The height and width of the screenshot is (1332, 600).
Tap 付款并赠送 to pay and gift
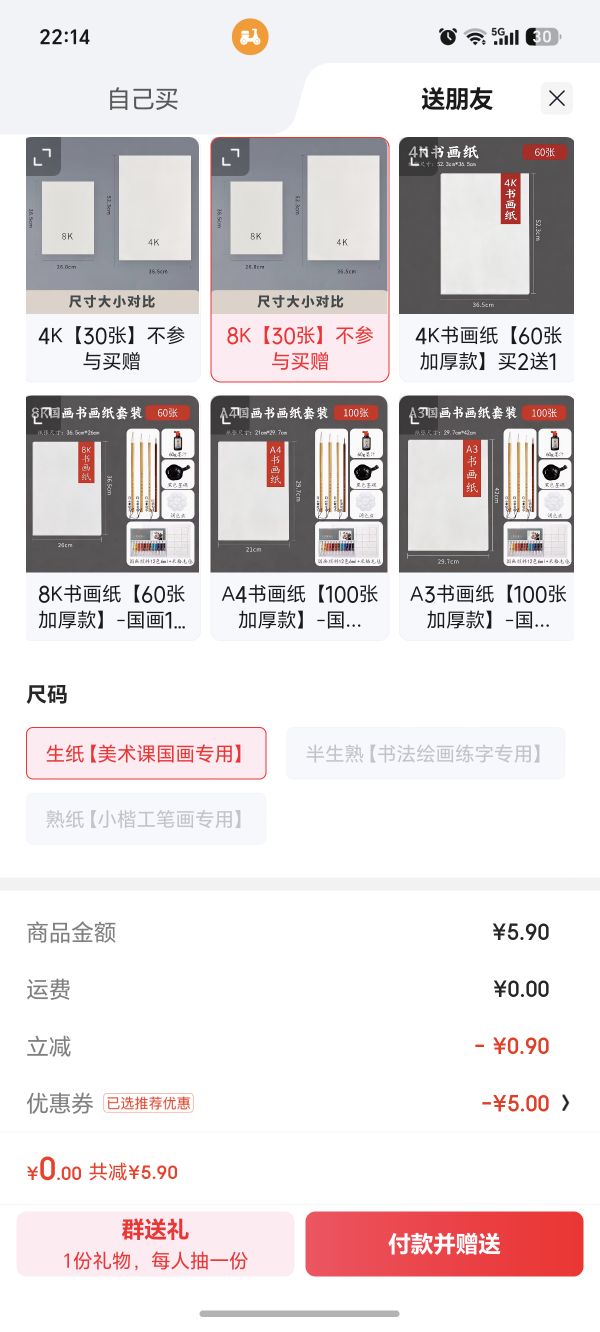pos(444,1244)
